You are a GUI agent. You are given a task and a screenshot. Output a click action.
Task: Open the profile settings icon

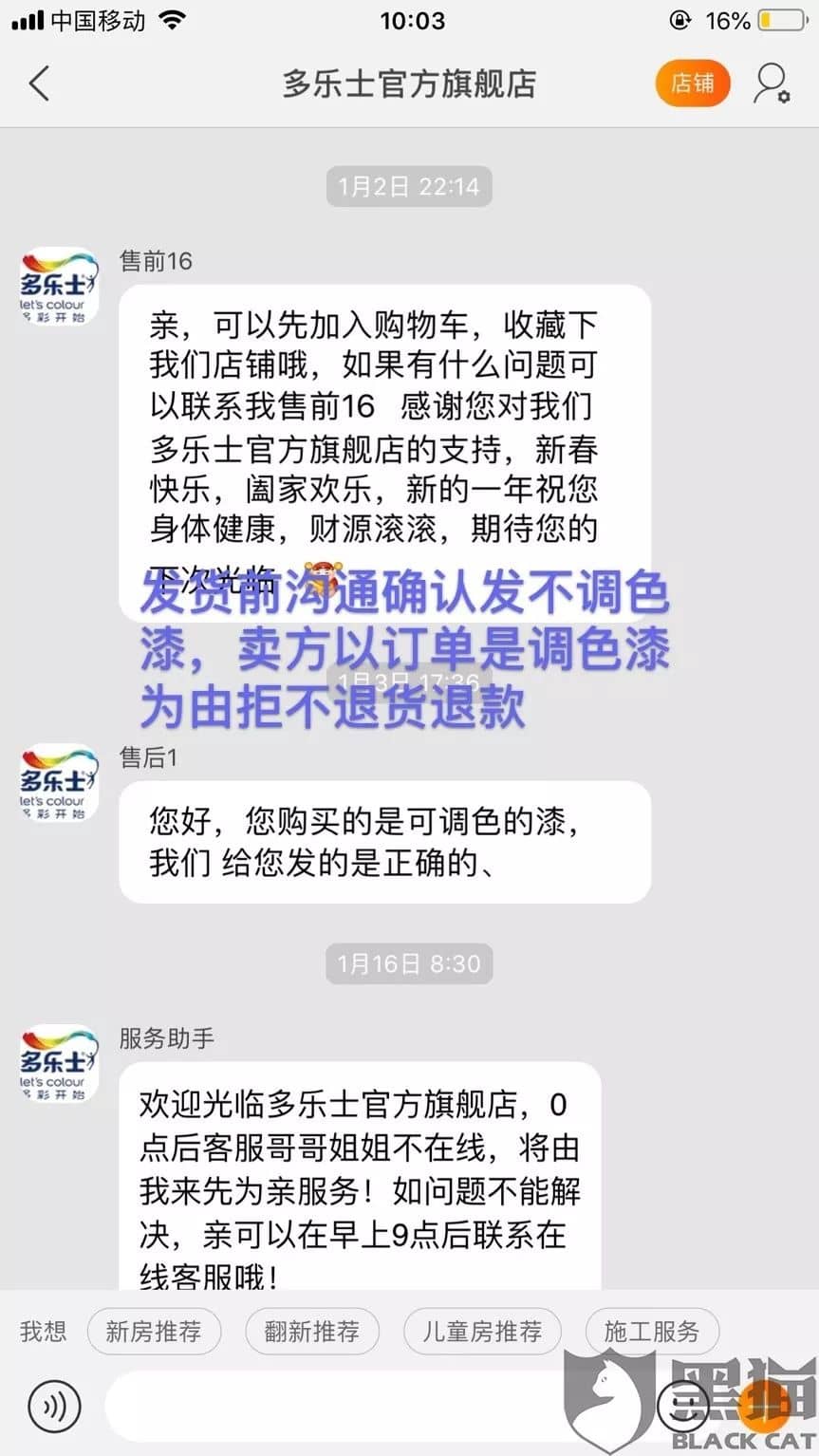click(x=772, y=84)
